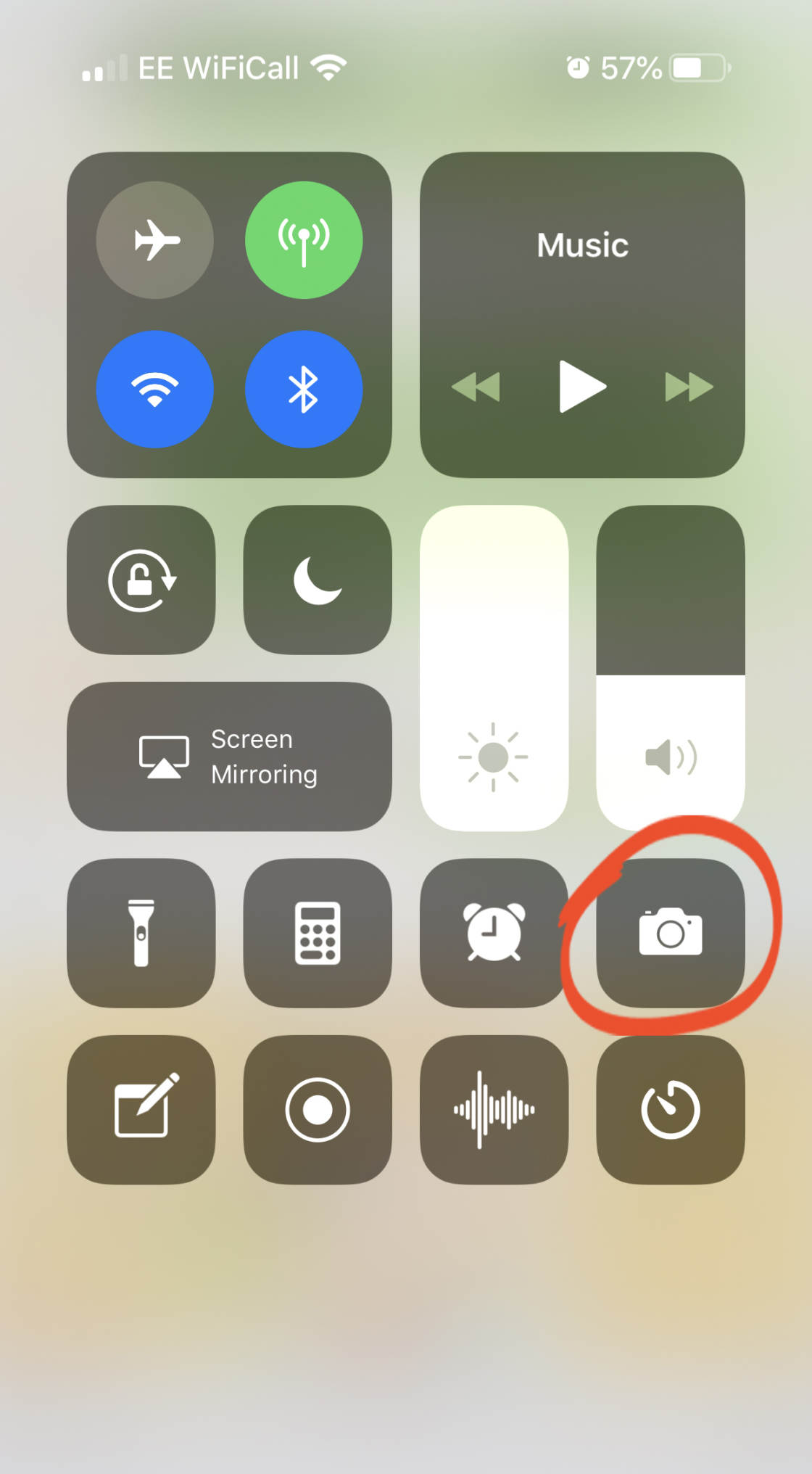Turn off Bluetooth
812x1474 pixels.
pos(304,390)
